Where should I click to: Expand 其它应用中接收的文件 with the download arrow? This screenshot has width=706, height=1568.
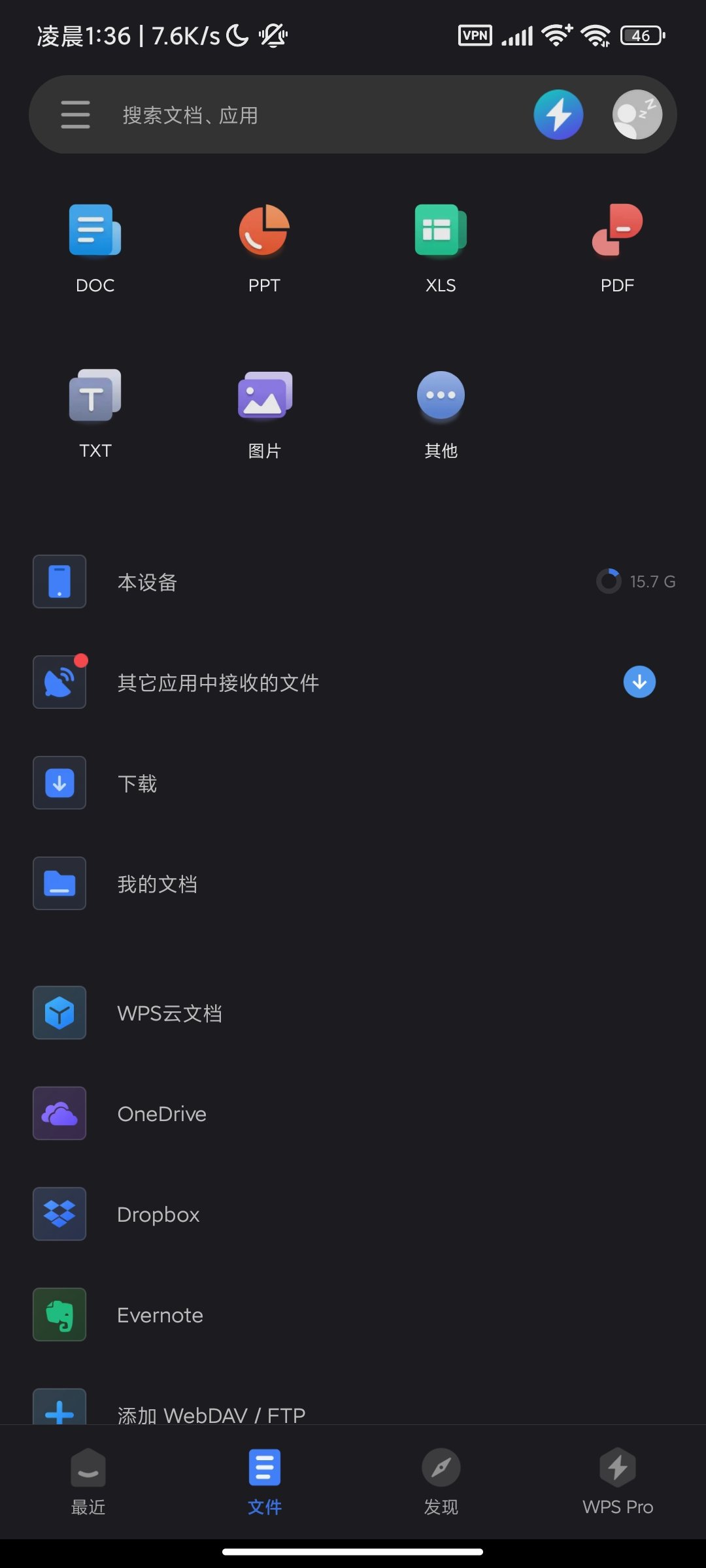pyautogui.click(x=639, y=681)
